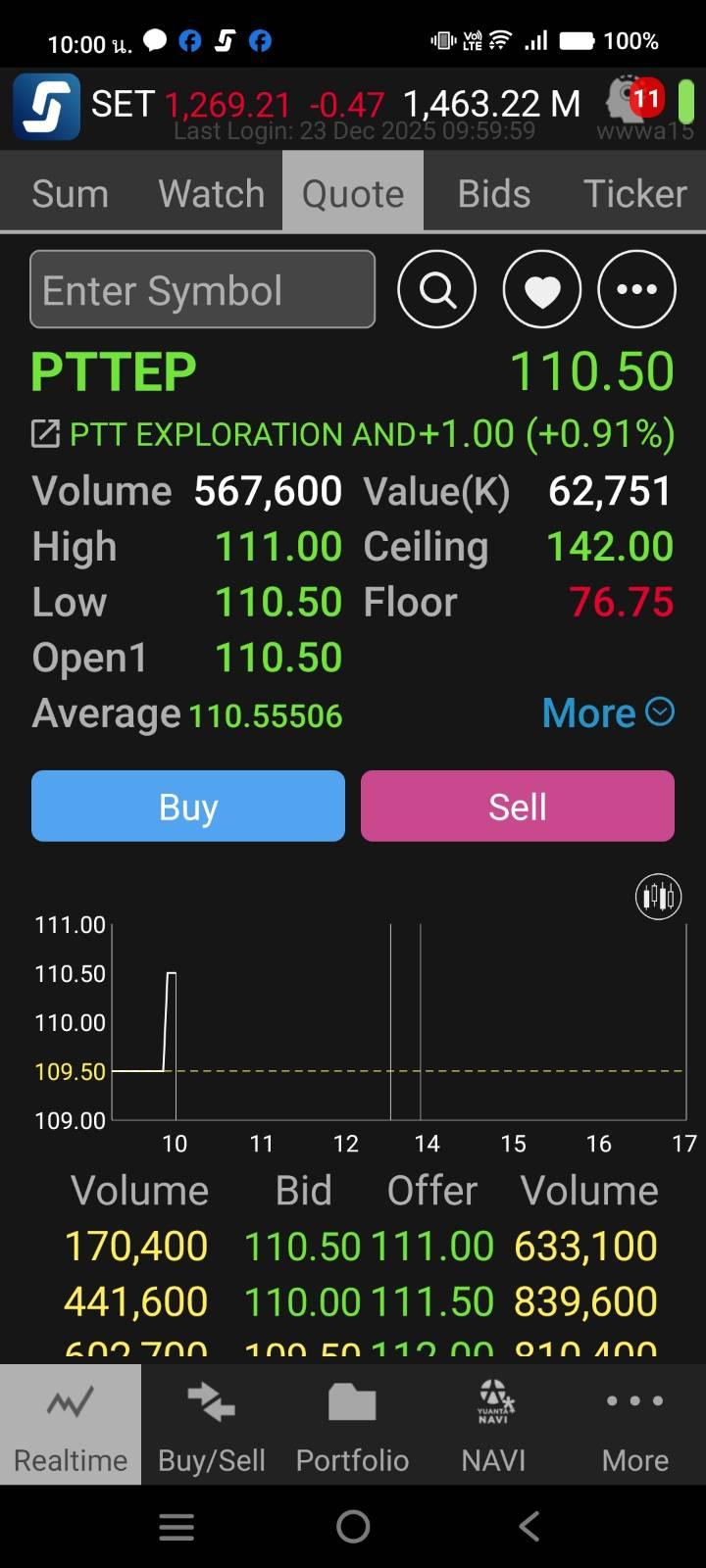
Task: Add PTTEP to favorites with the heart
Action: point(541,289)
